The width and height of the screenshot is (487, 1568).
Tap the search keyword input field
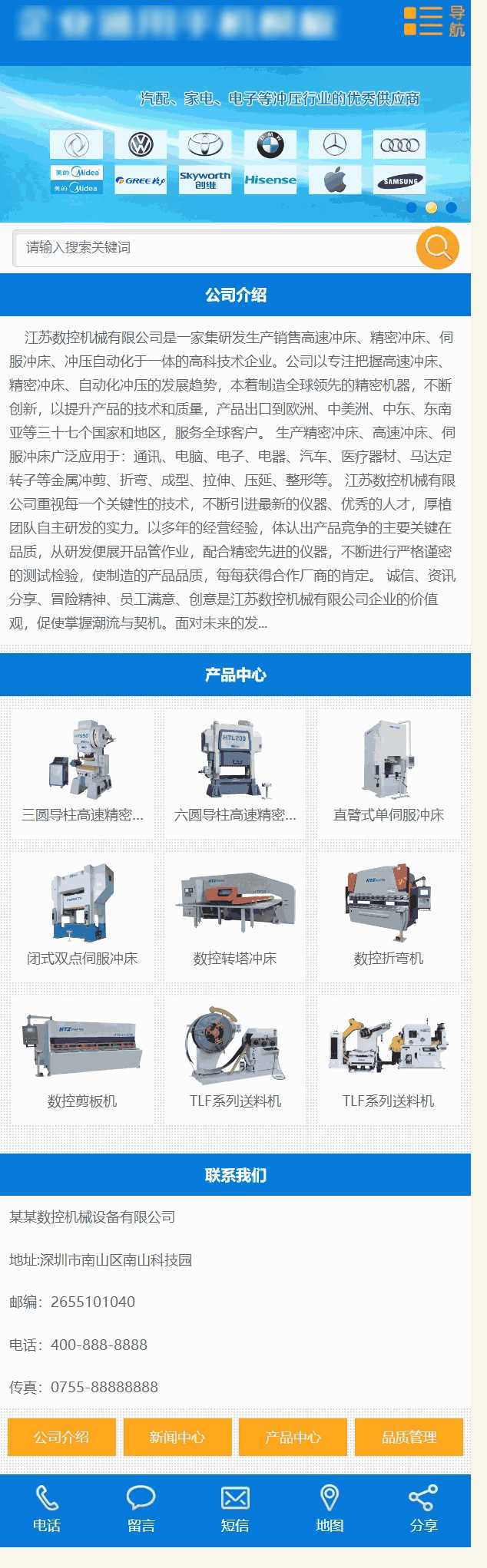[215, 248]
